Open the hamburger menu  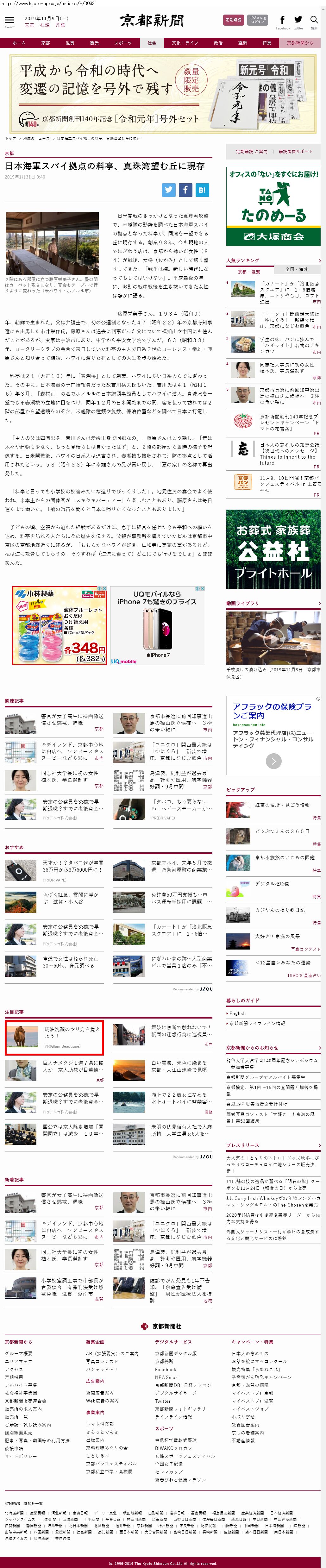9,21
